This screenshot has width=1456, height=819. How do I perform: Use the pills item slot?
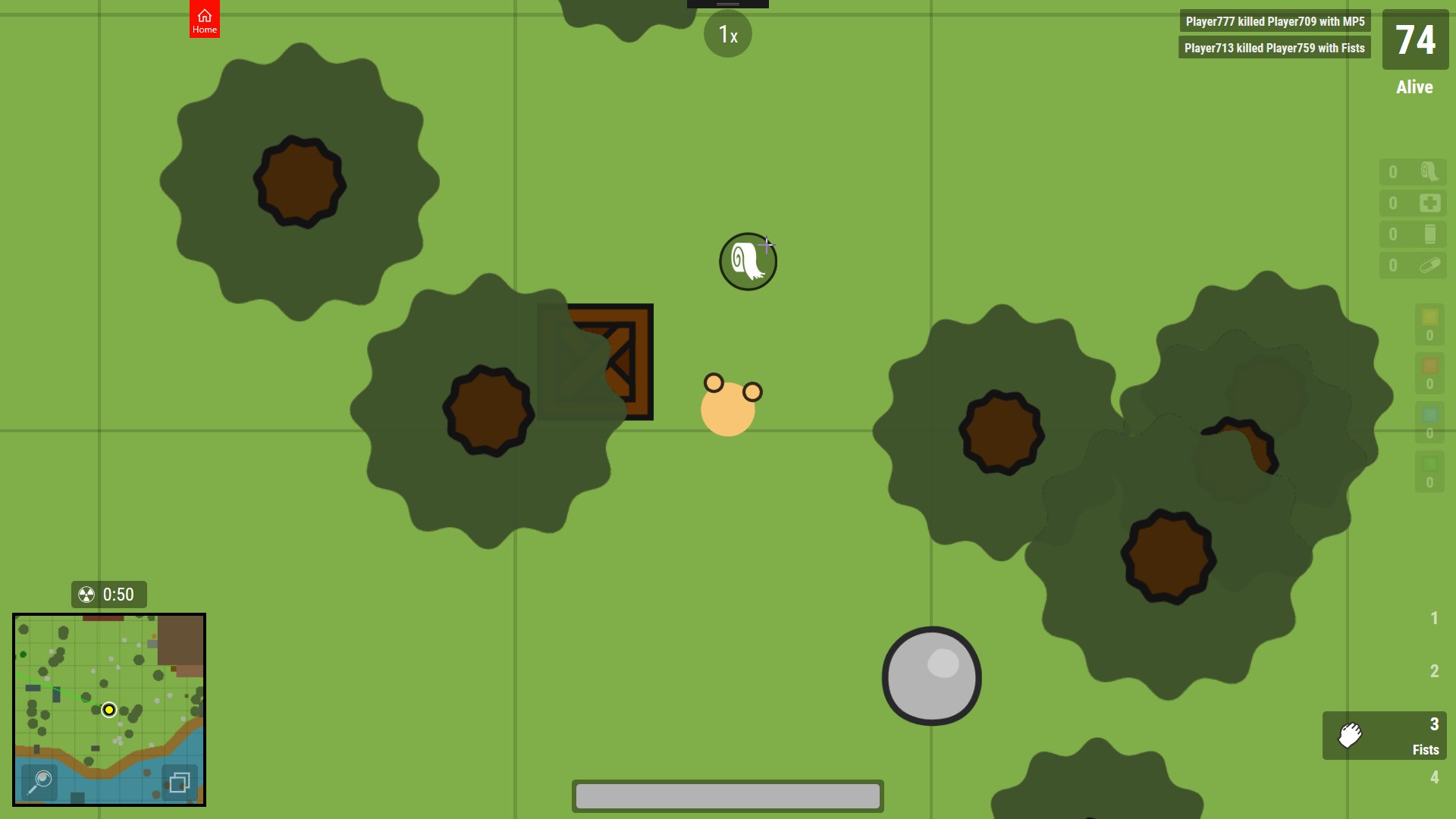pos(1413,265)
